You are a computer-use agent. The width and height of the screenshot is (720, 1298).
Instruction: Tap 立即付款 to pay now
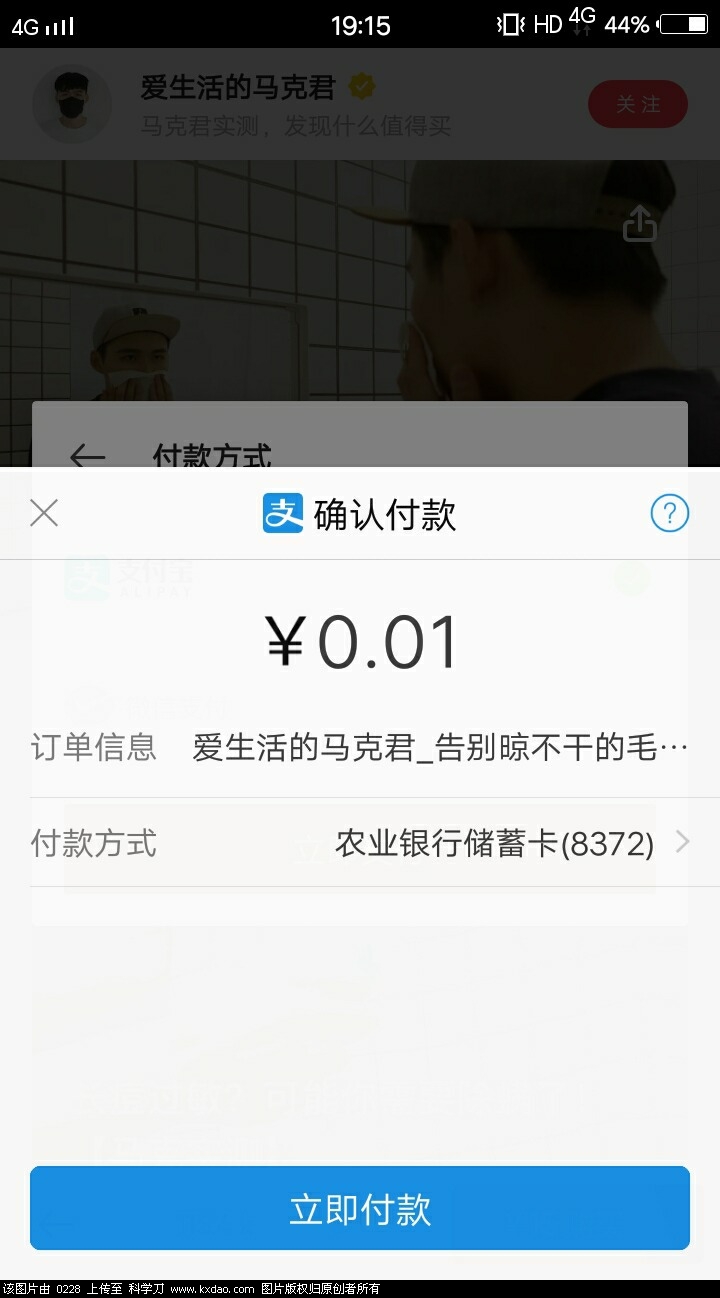coord(360,1208)
